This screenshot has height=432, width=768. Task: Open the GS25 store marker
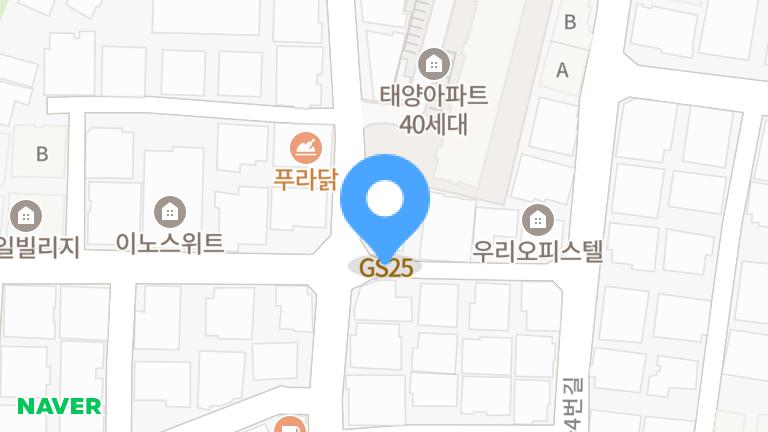click(386, 268)
